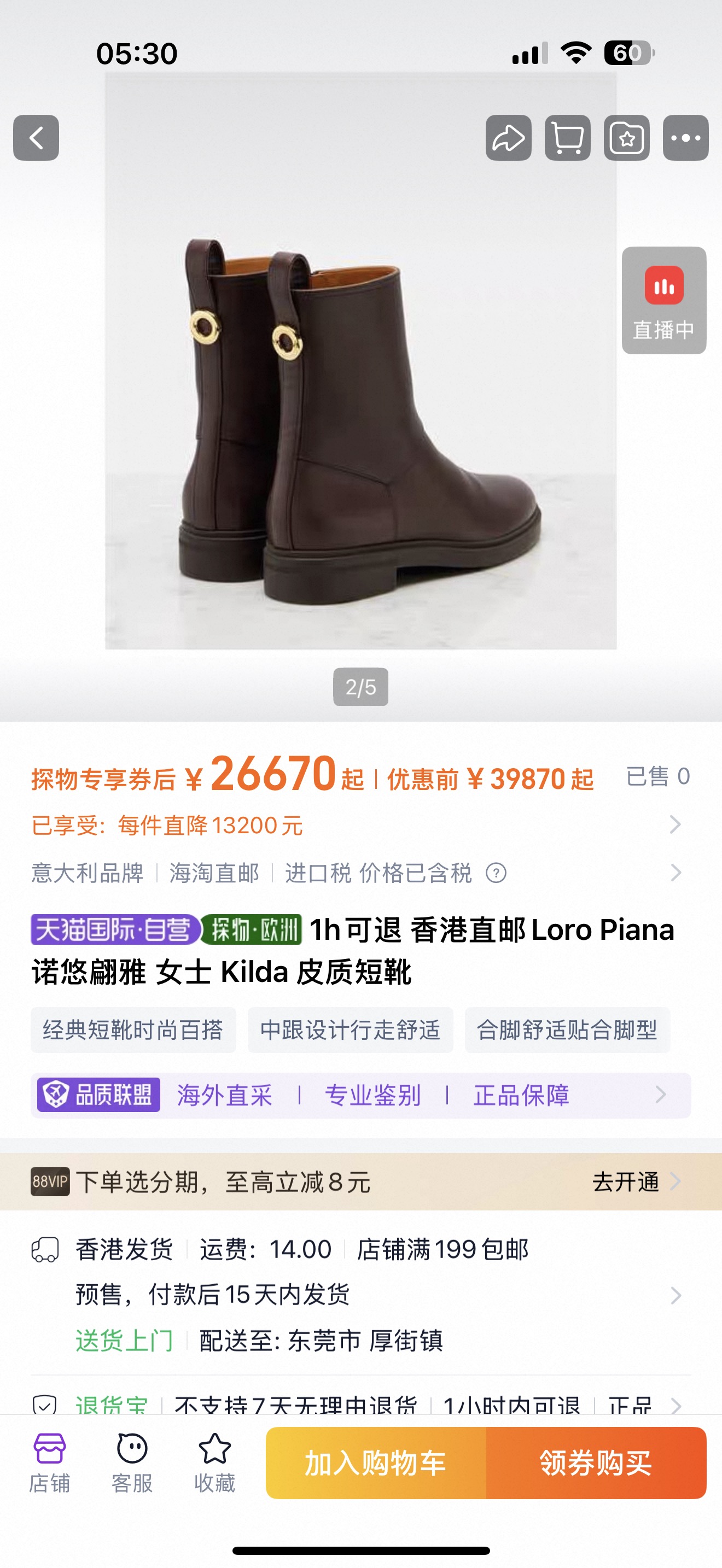
Task: Tap 加入购物车 to add to cart
Action: pyautogui.click(x=376, y=1462)
